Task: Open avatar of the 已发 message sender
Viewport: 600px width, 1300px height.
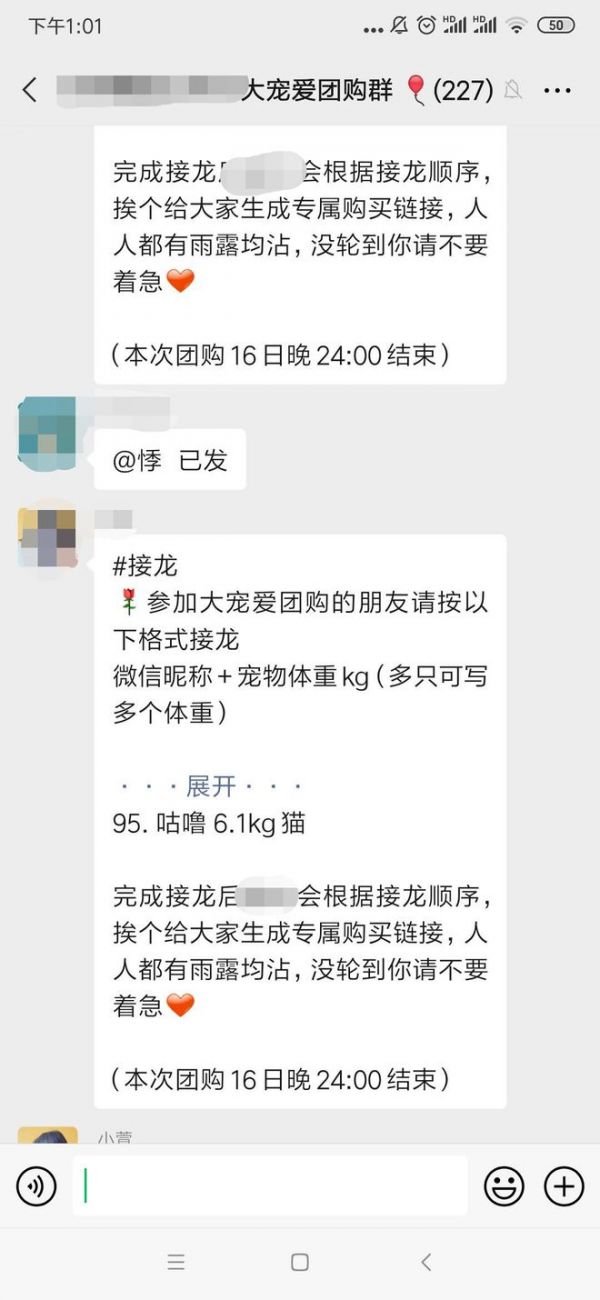Action: 47,432
